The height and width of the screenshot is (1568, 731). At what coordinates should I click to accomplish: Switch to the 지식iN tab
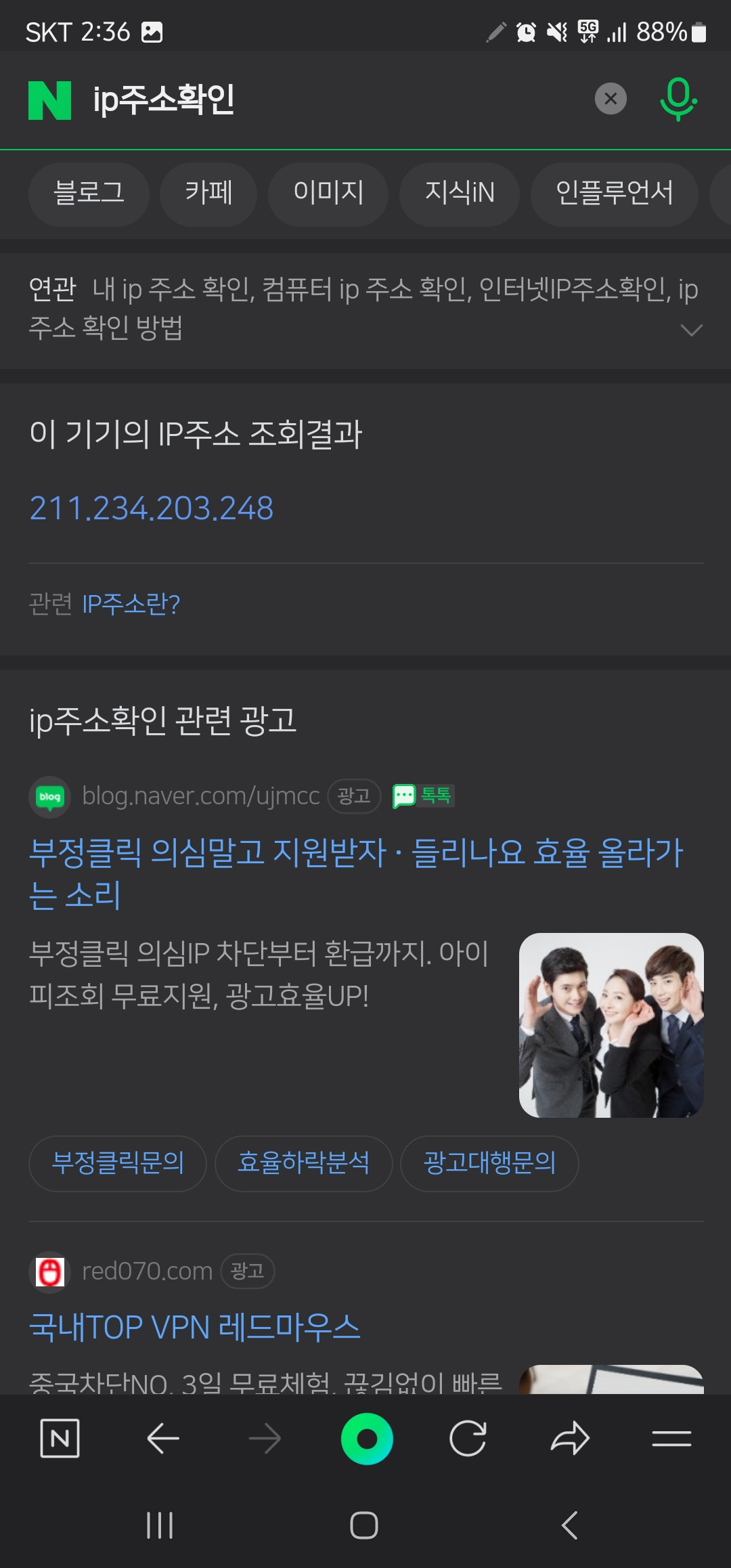point(460,194)
